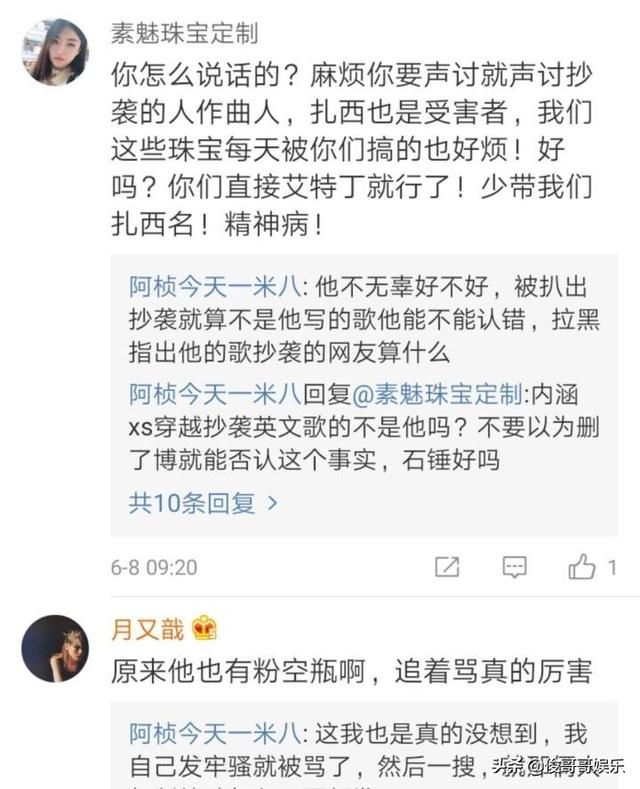Open 素魅珠宝定制's profile picture
This screenshot has width=640, height=789.
click(x=55, y=52)
